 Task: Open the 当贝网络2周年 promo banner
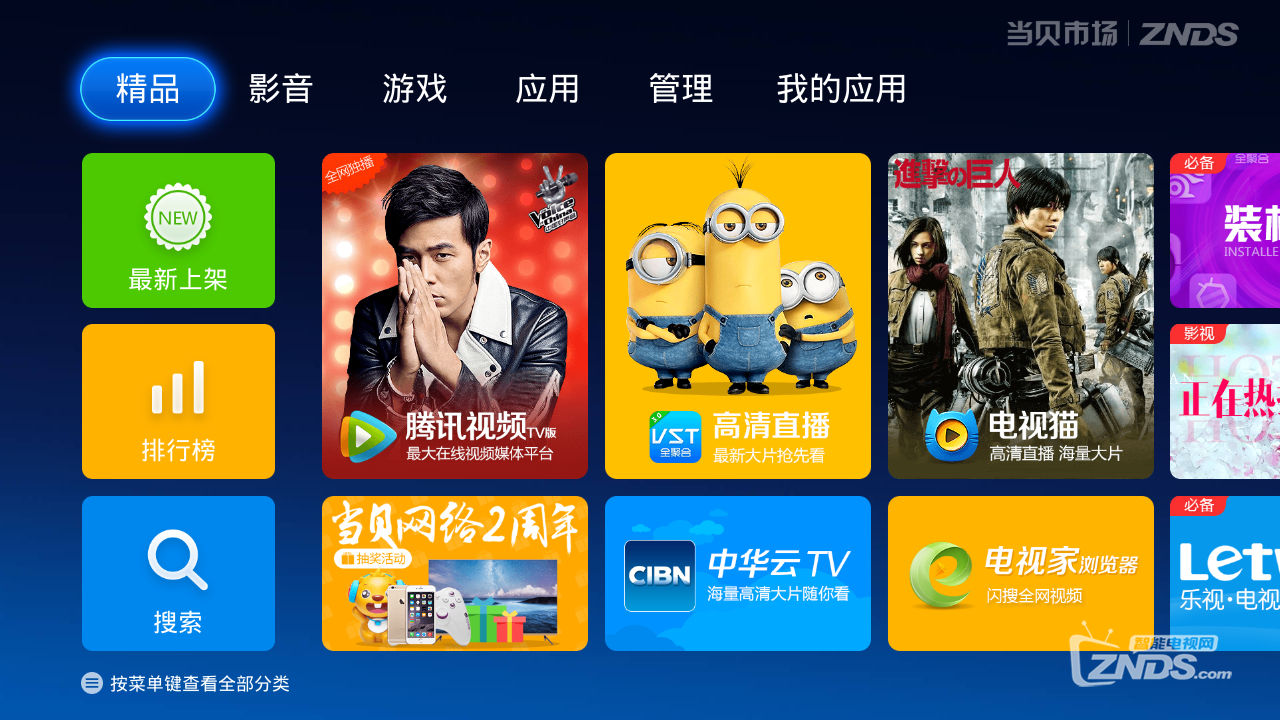455,573
